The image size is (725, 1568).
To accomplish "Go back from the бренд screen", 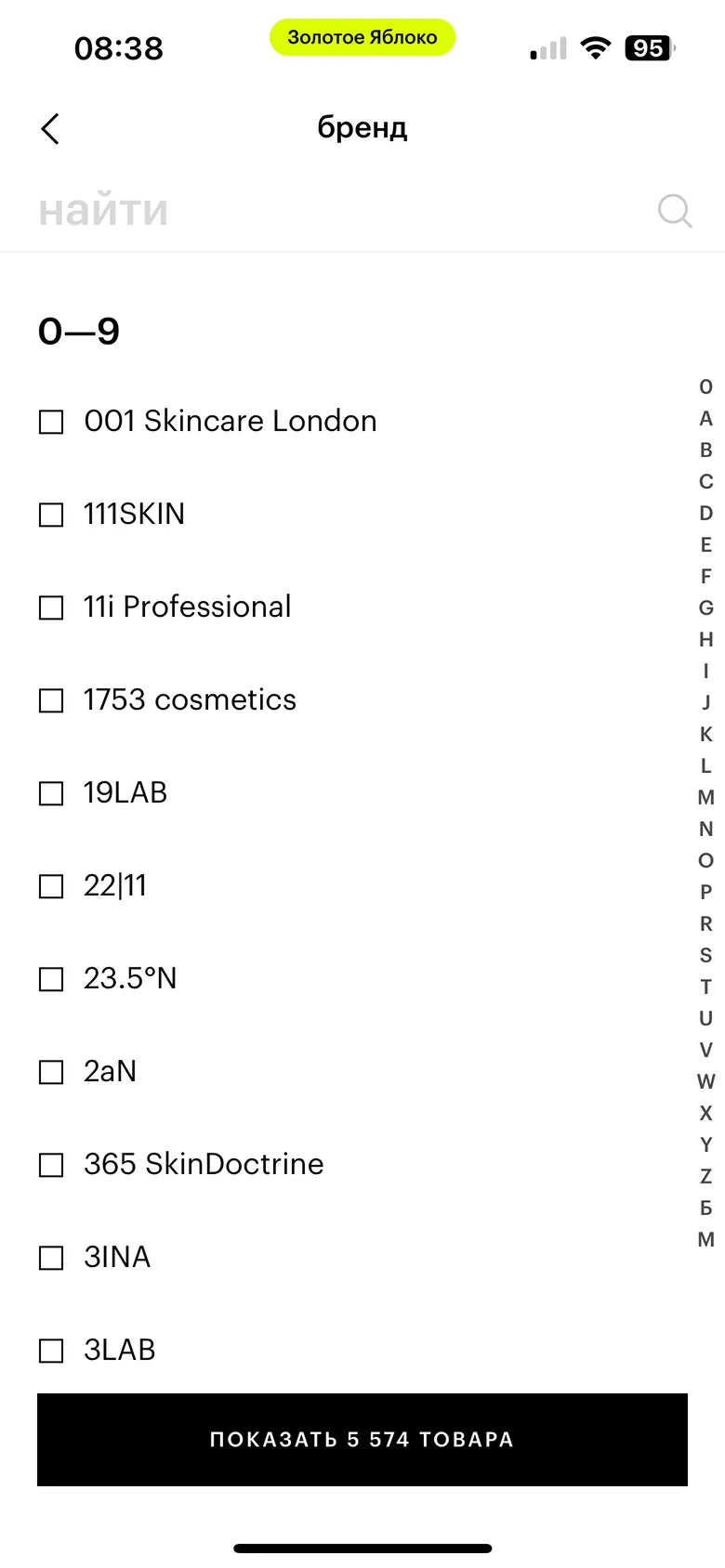I will [50, 129].
